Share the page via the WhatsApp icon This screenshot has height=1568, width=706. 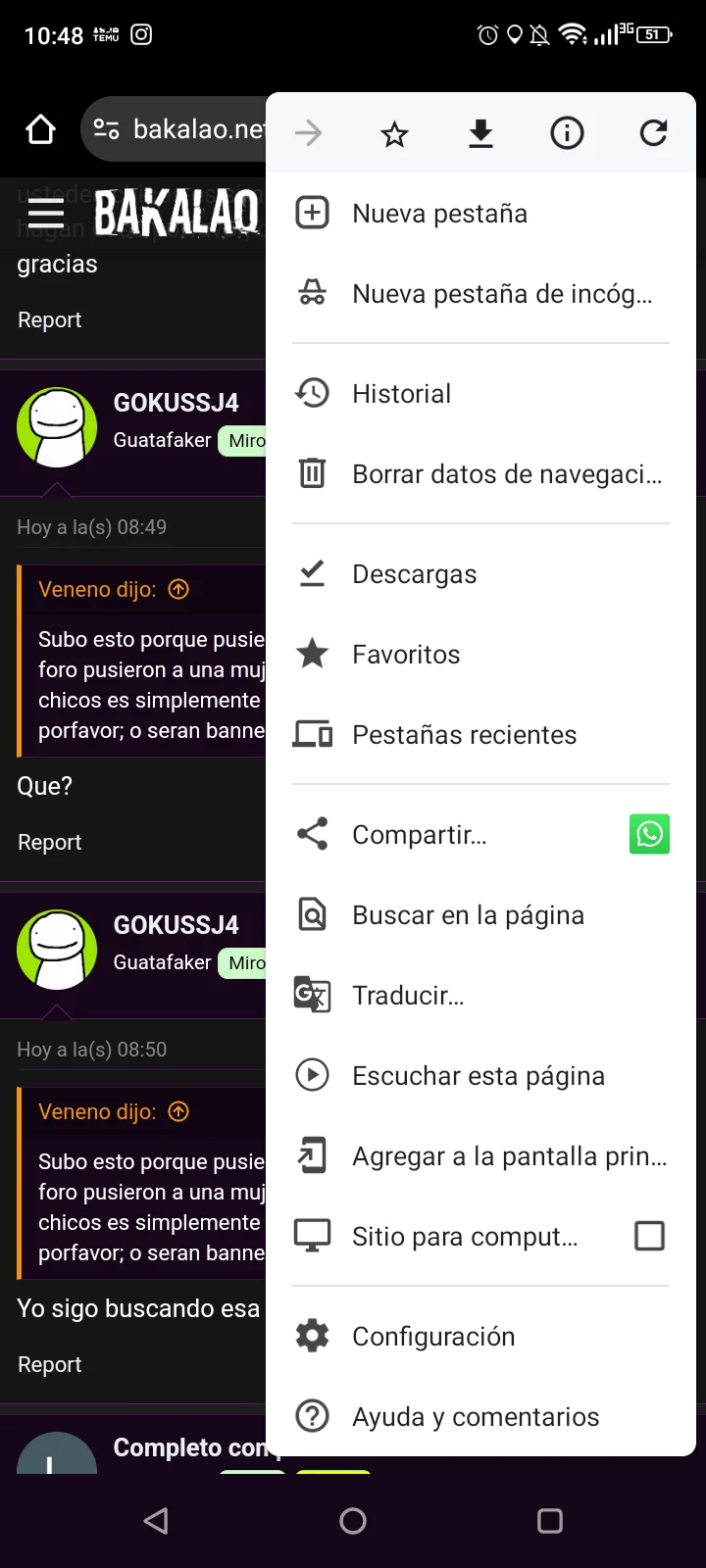click(x=649, y=835)
